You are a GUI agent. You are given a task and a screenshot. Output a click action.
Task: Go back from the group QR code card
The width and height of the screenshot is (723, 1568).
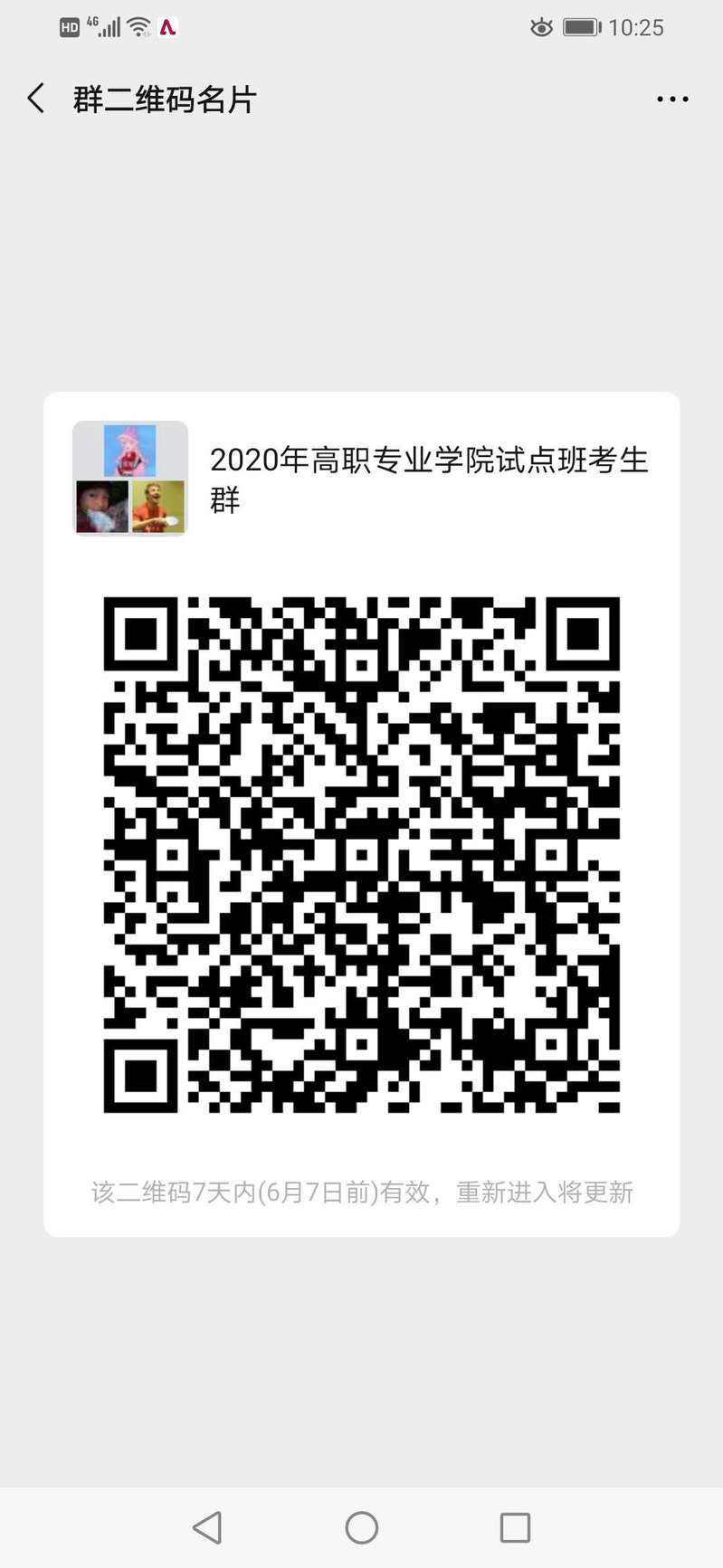(x=36, y=99)
